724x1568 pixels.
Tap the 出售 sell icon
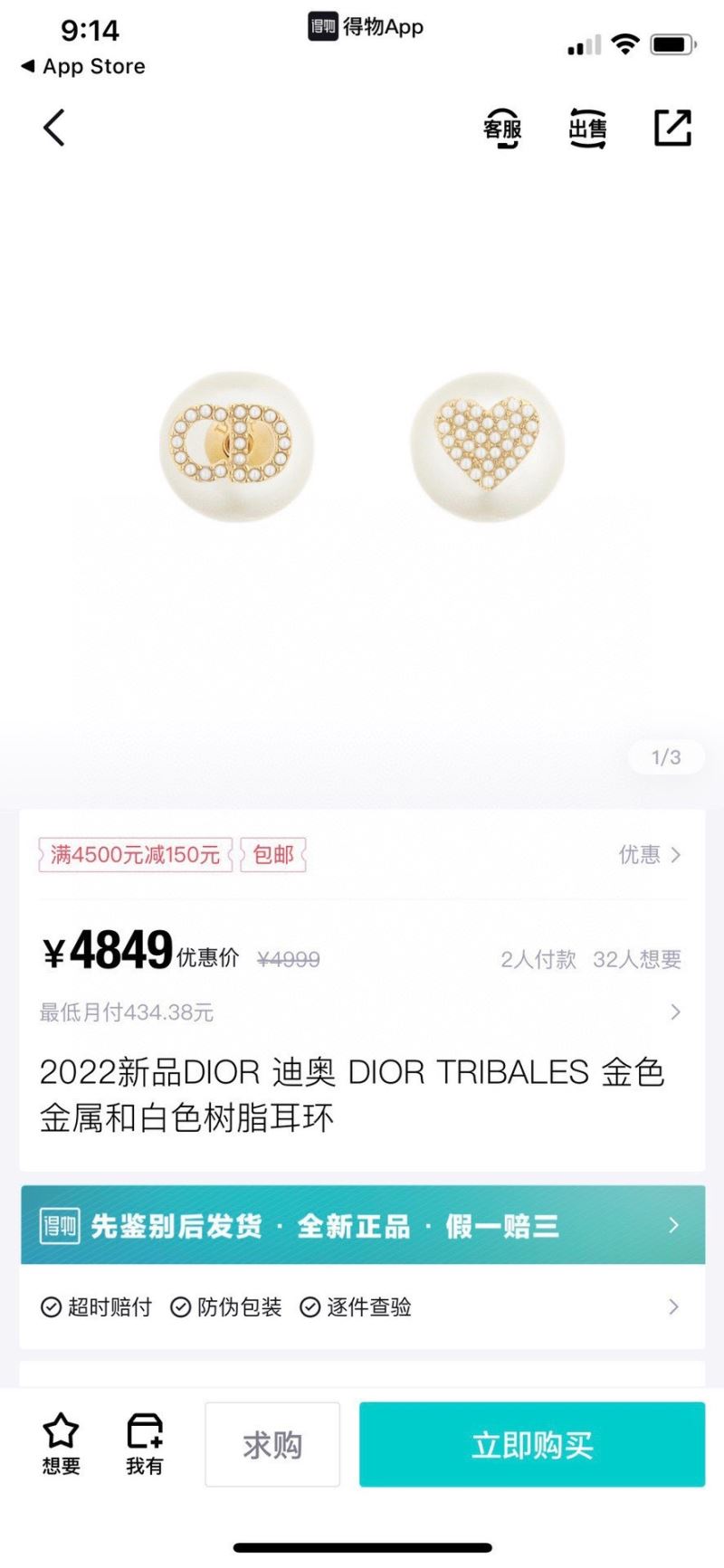[586, 128]
